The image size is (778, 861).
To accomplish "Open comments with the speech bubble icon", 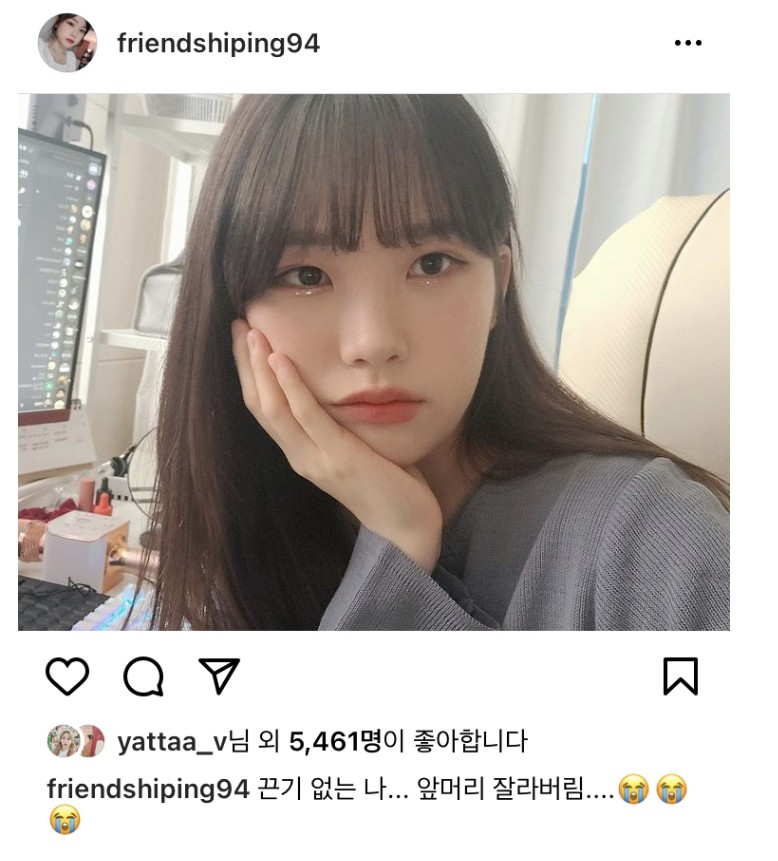I will [143, 677].
